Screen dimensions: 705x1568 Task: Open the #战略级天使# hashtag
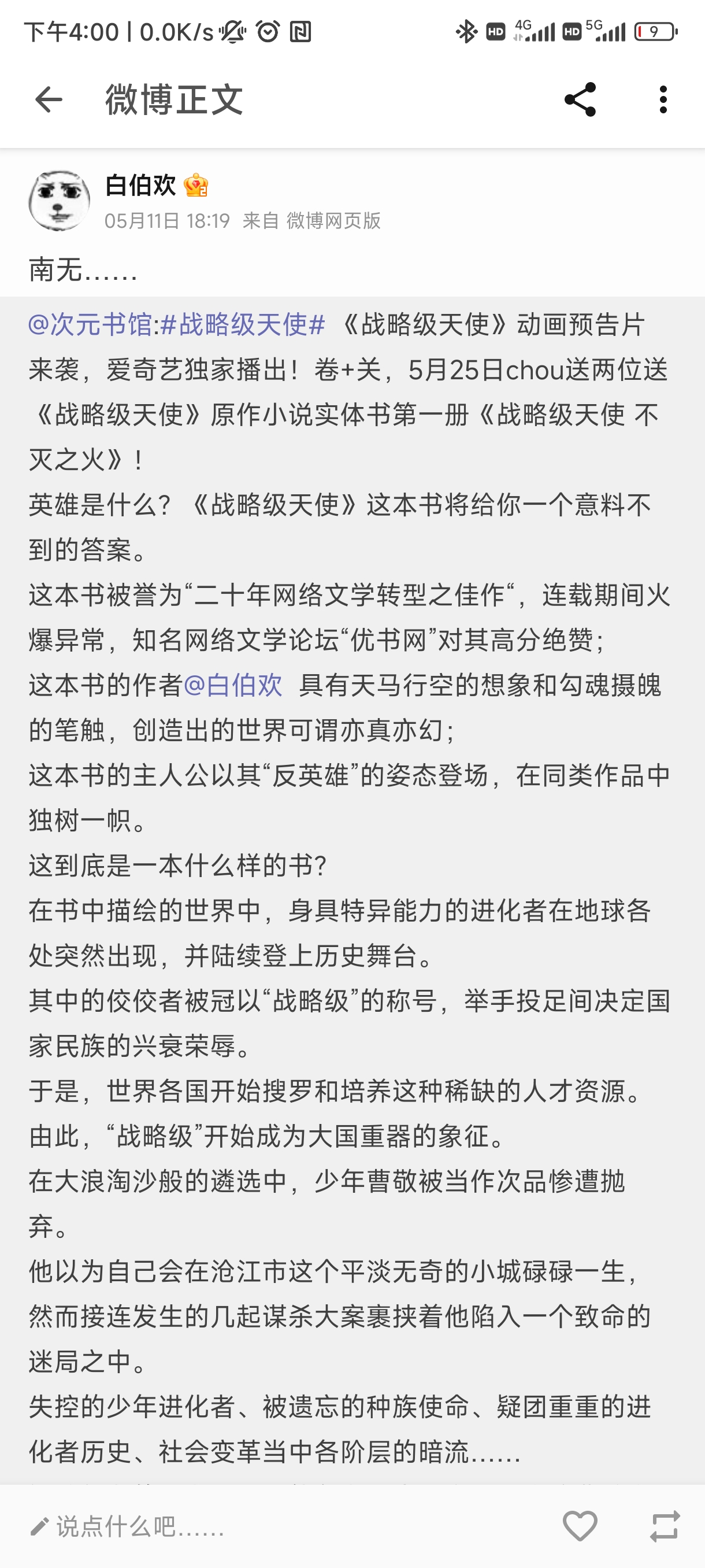[x=243, y=324]
